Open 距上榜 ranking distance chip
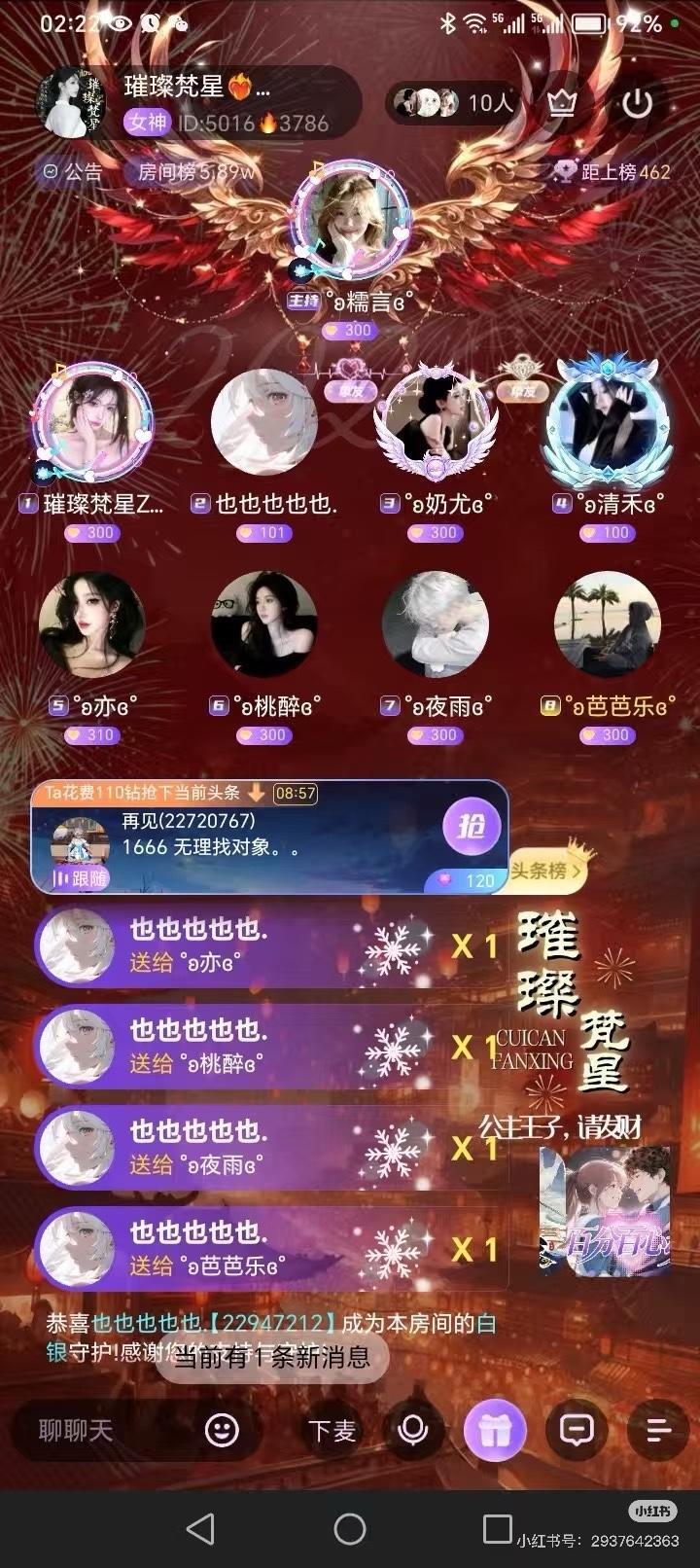700x1568 pixels. (x=612, y=172)
